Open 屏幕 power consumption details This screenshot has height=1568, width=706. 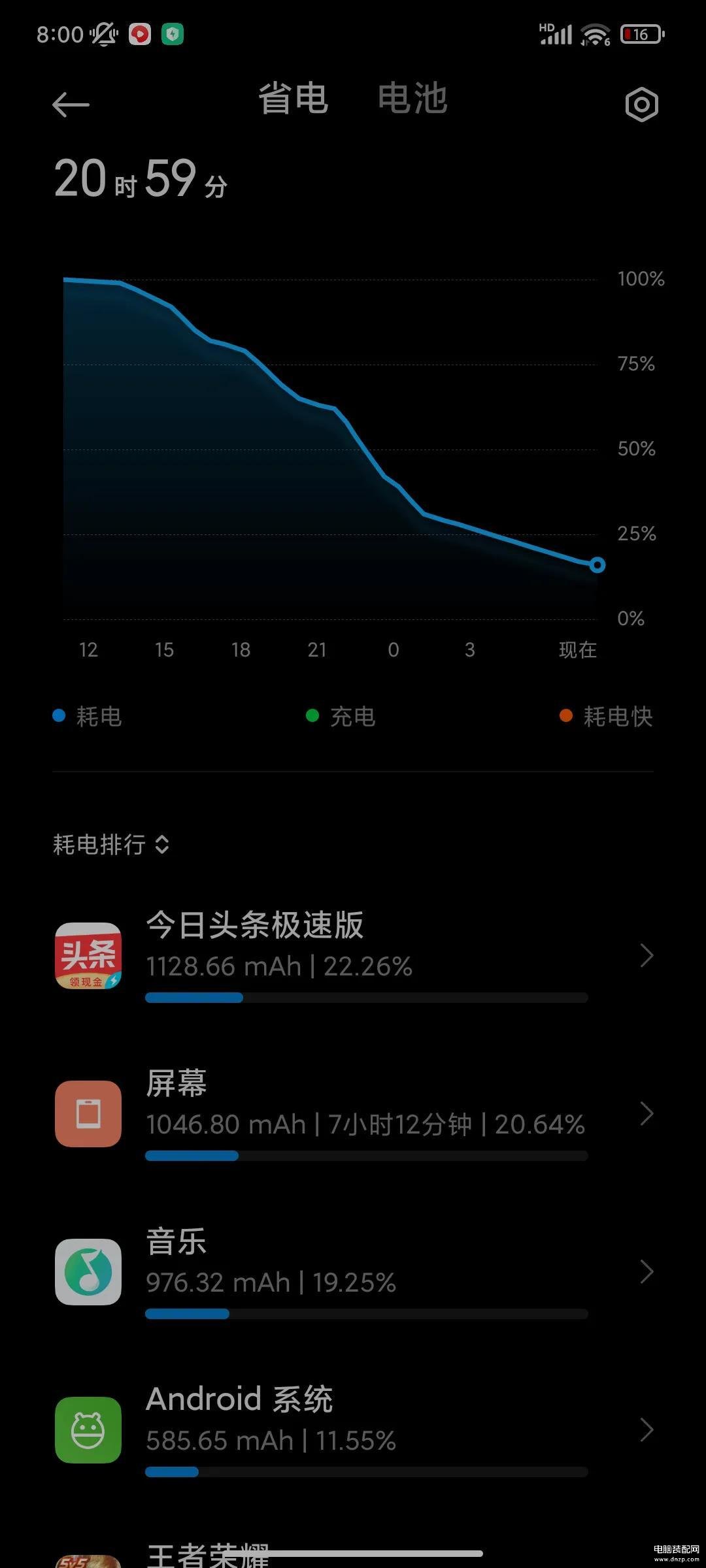353,1113
